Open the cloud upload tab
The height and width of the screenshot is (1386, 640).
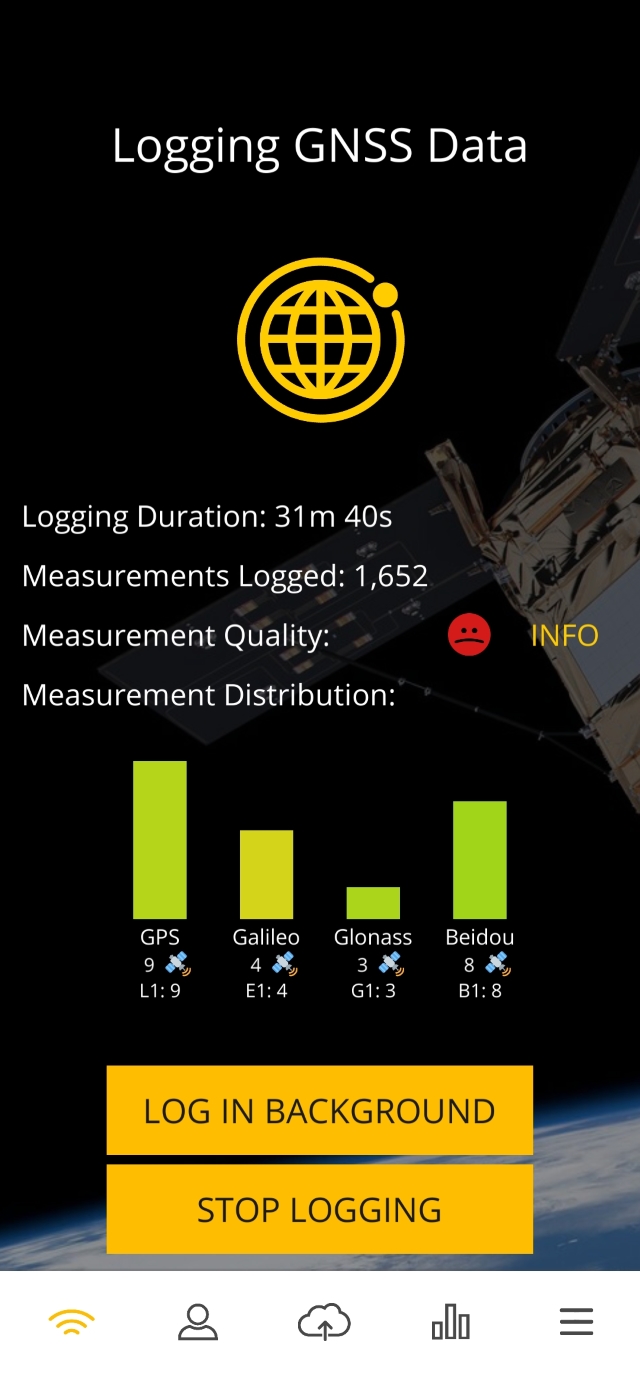(324, 1322)
